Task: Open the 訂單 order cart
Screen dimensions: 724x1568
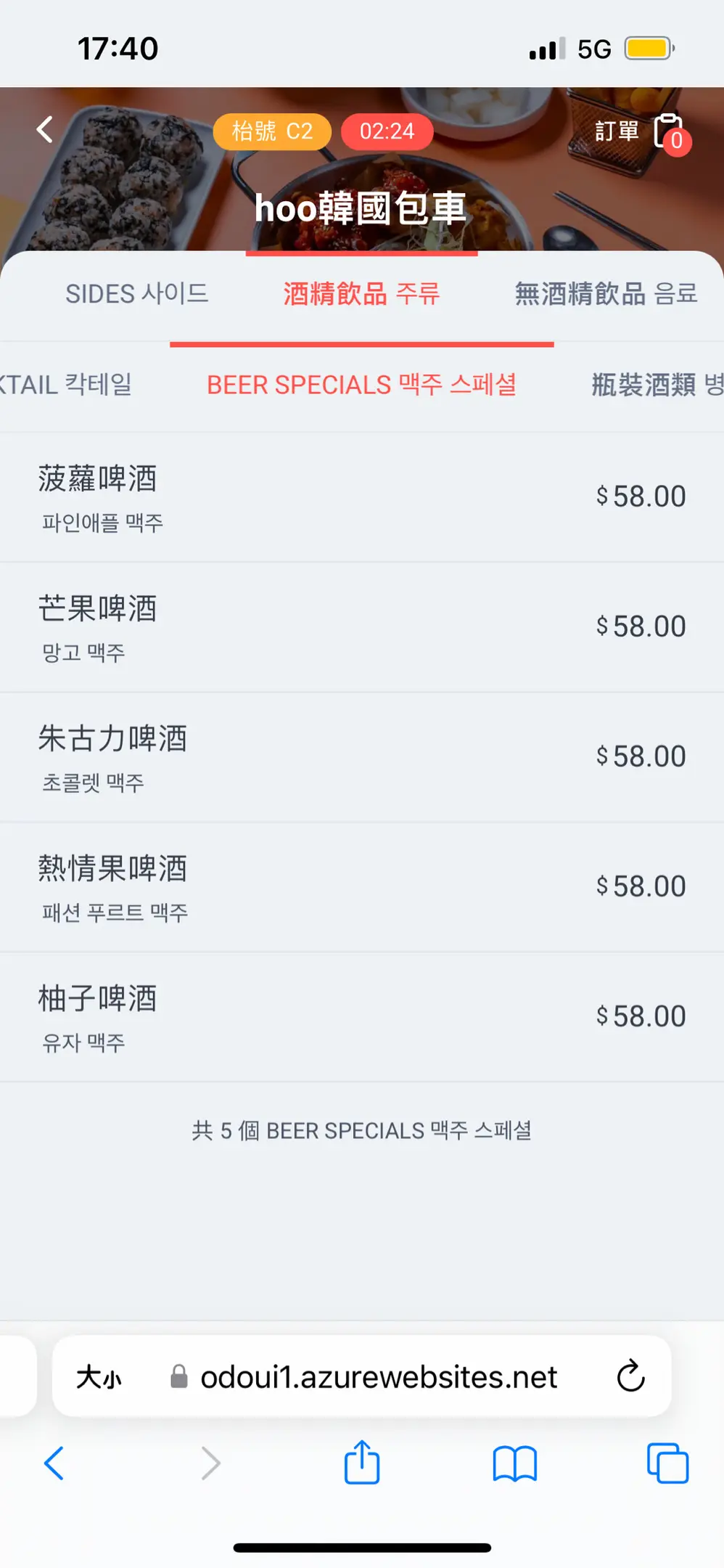Action: [x=642, y=132]
